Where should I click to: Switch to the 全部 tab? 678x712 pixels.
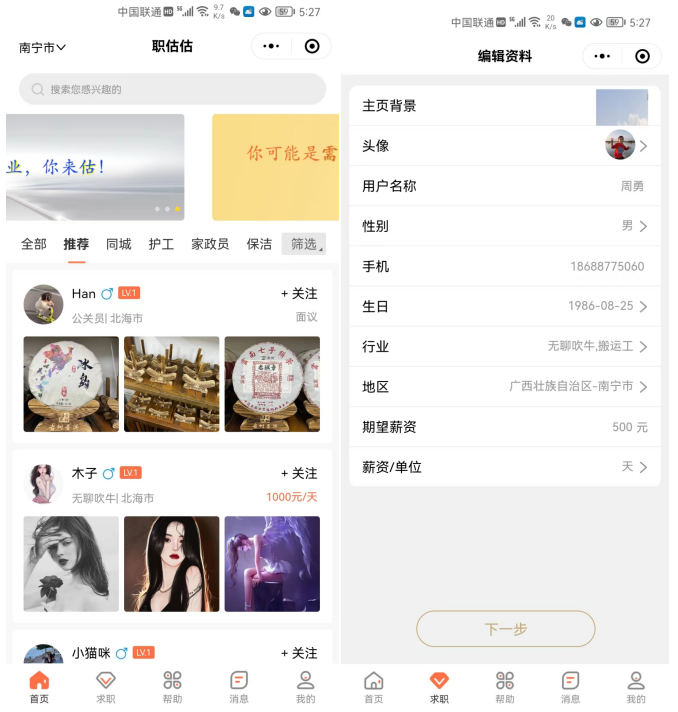tap(34, 244)
